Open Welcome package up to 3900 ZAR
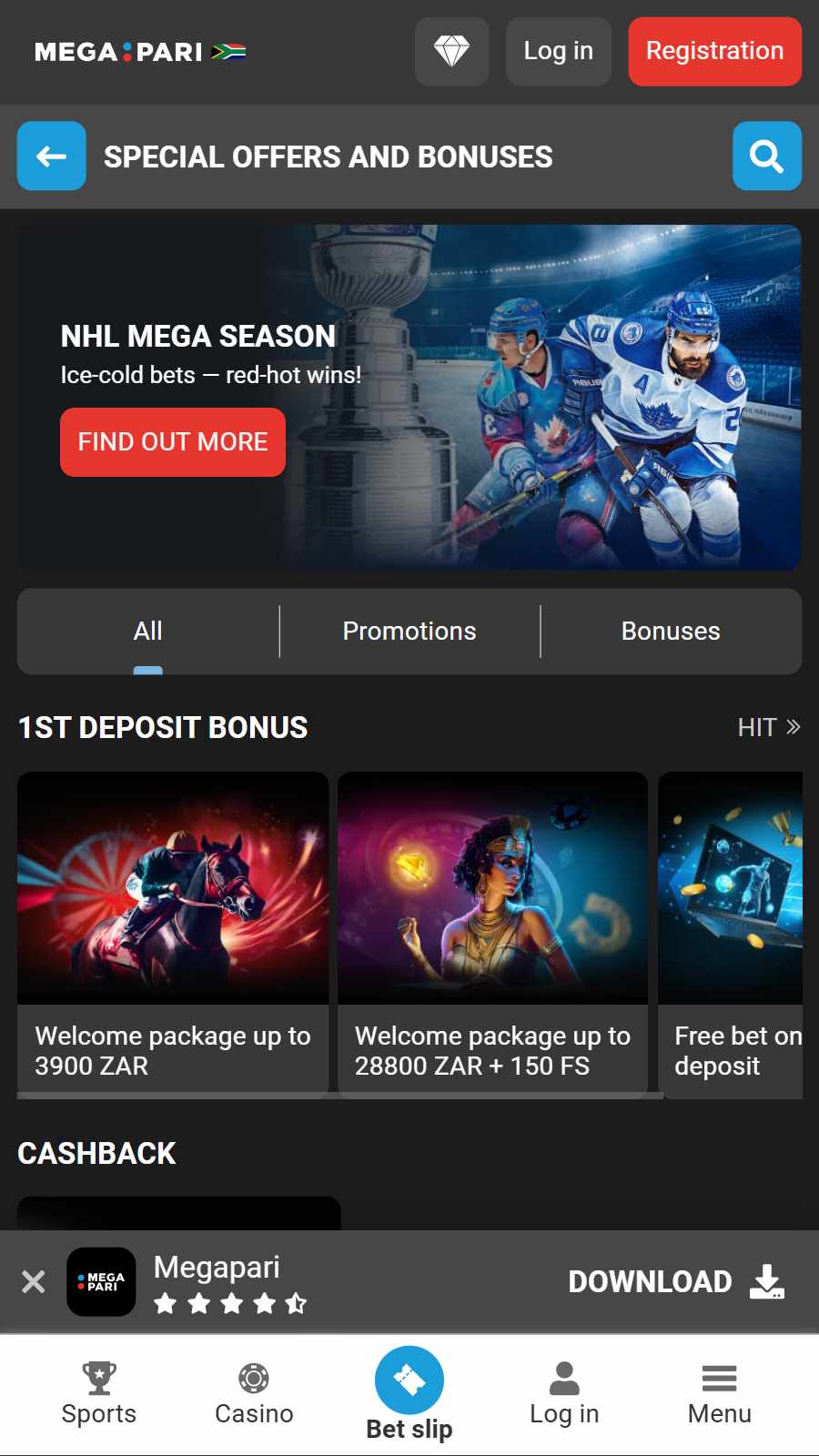The width and height of the screenshot is (819, 1456). click(x=173, y=935)
